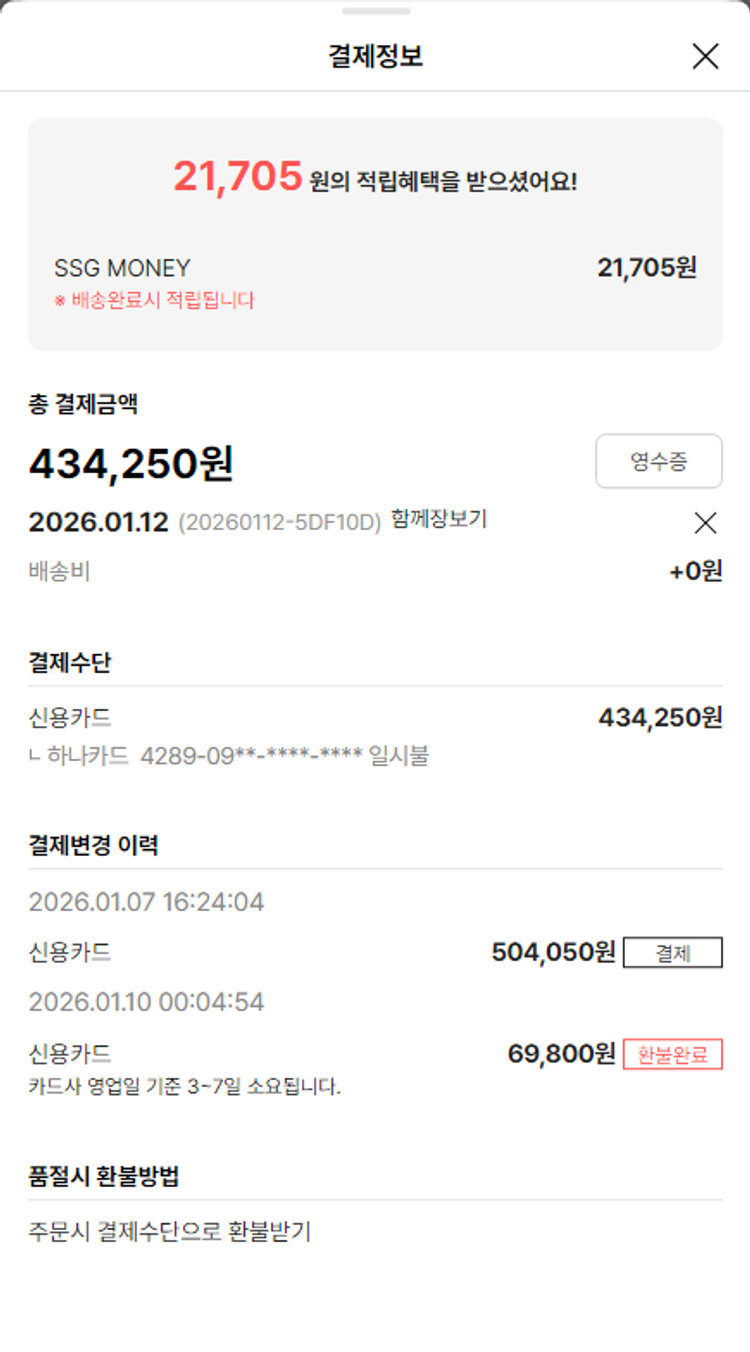Close the 결제정보 sheet
The width and height of the screenshot is (750, 1352).
pyautogui.click(x=705, y=57)
